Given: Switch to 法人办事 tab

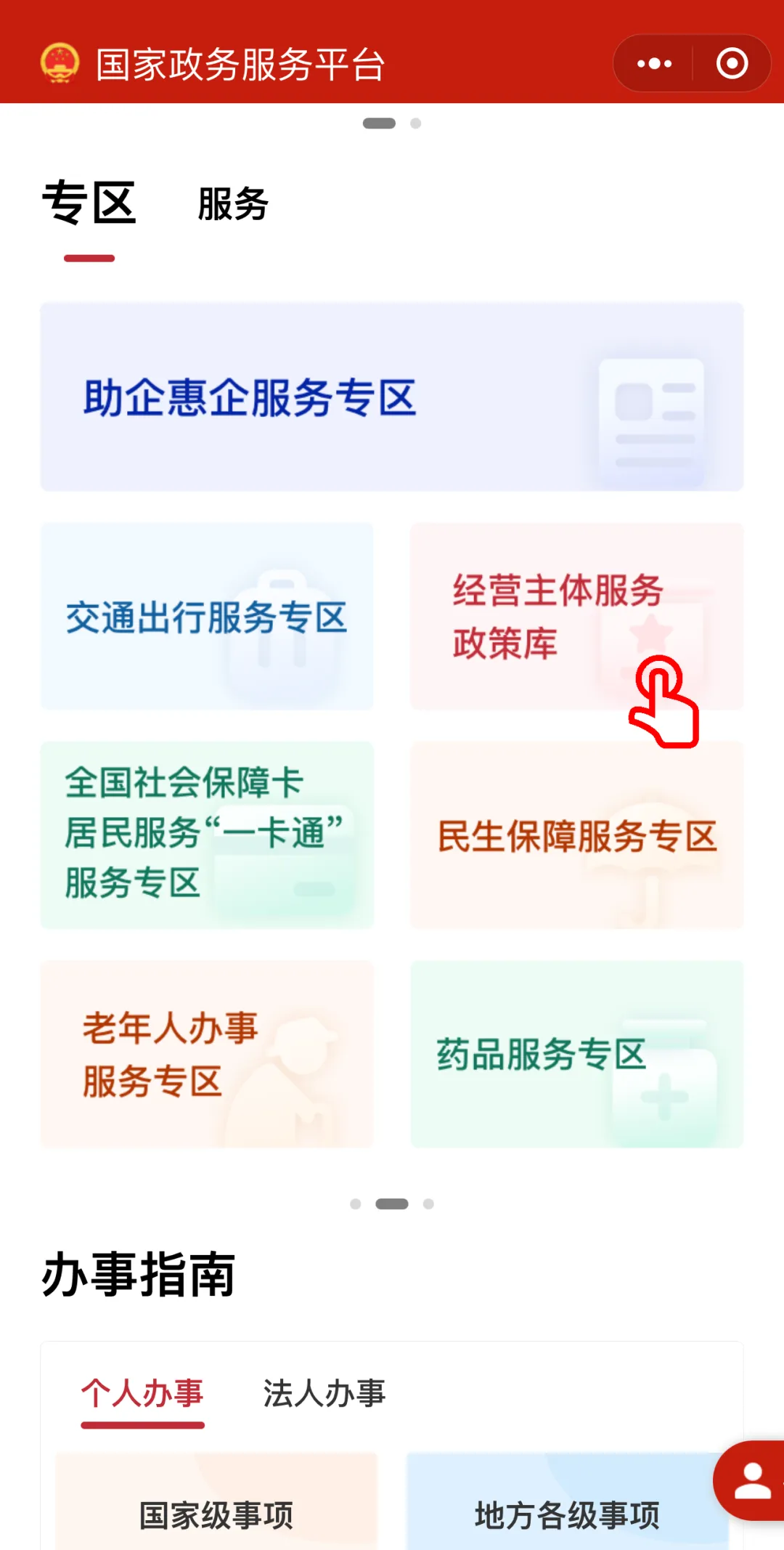Looking at the screenshot, I should pyautogui.click(x=324, y=1394).
